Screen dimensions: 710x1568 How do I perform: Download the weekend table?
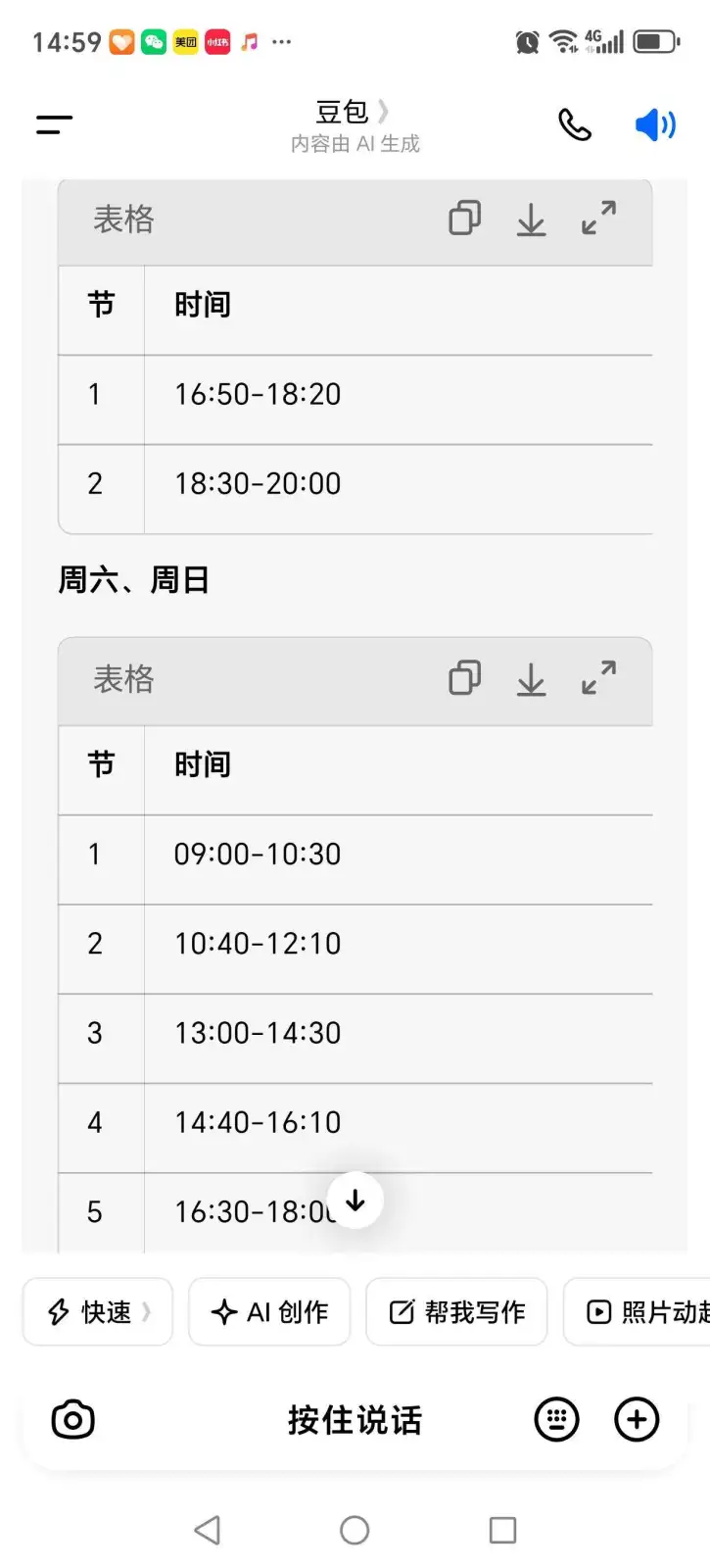531,679
